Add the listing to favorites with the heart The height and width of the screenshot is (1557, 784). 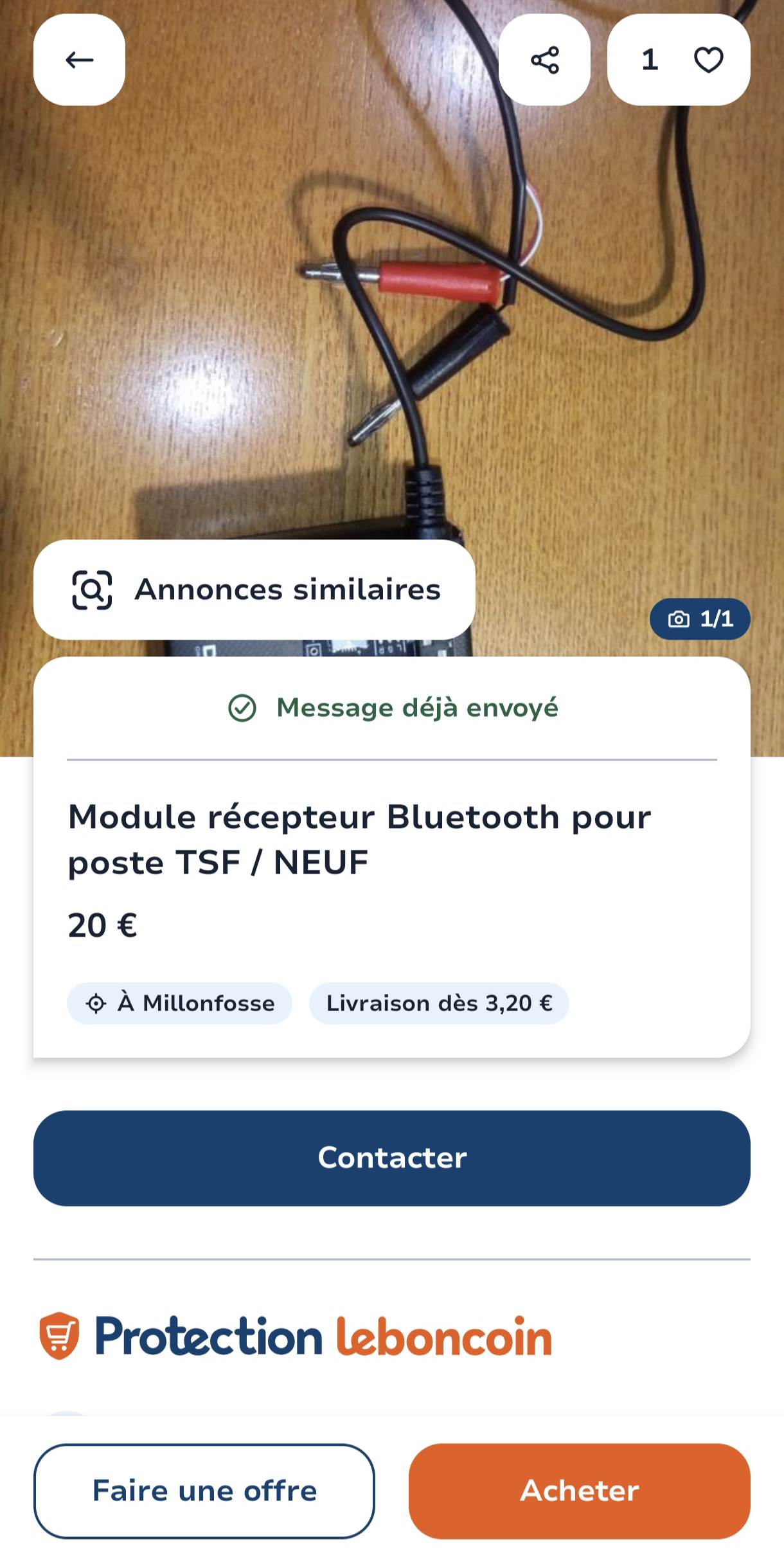[x=708, y=60]
